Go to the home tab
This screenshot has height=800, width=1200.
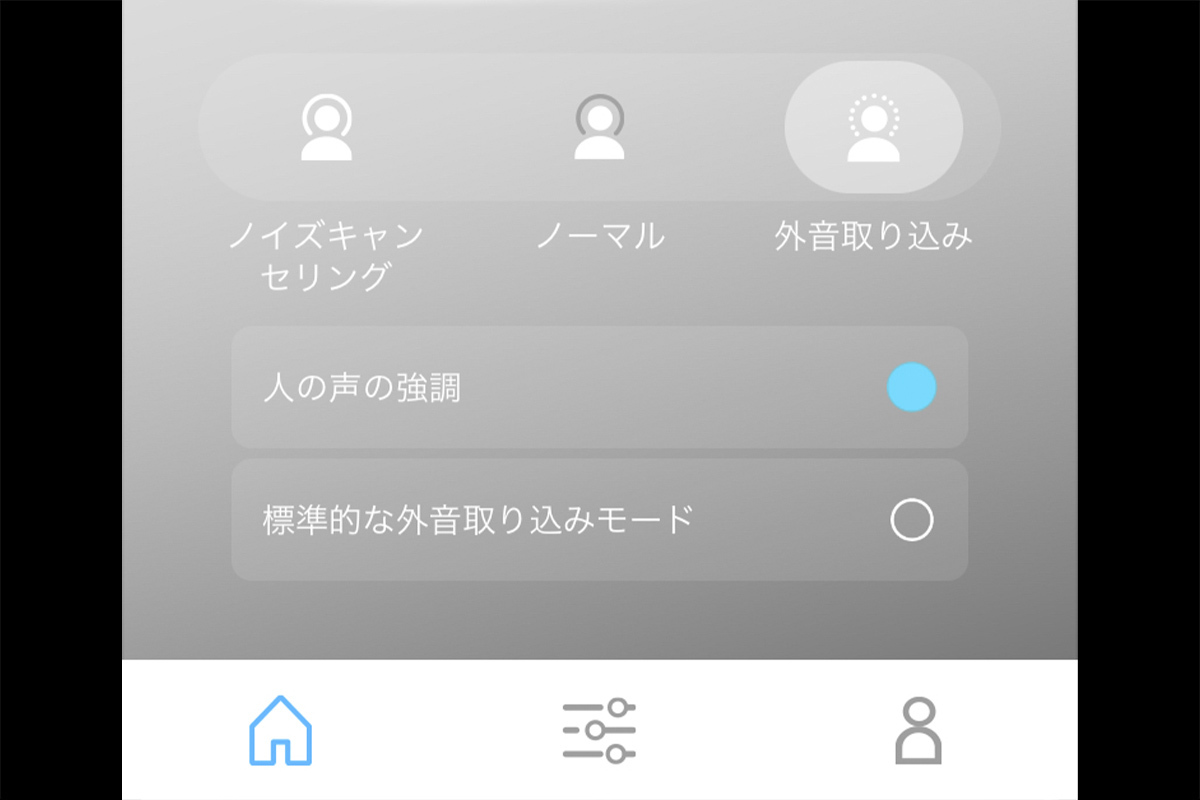(280, 730)
